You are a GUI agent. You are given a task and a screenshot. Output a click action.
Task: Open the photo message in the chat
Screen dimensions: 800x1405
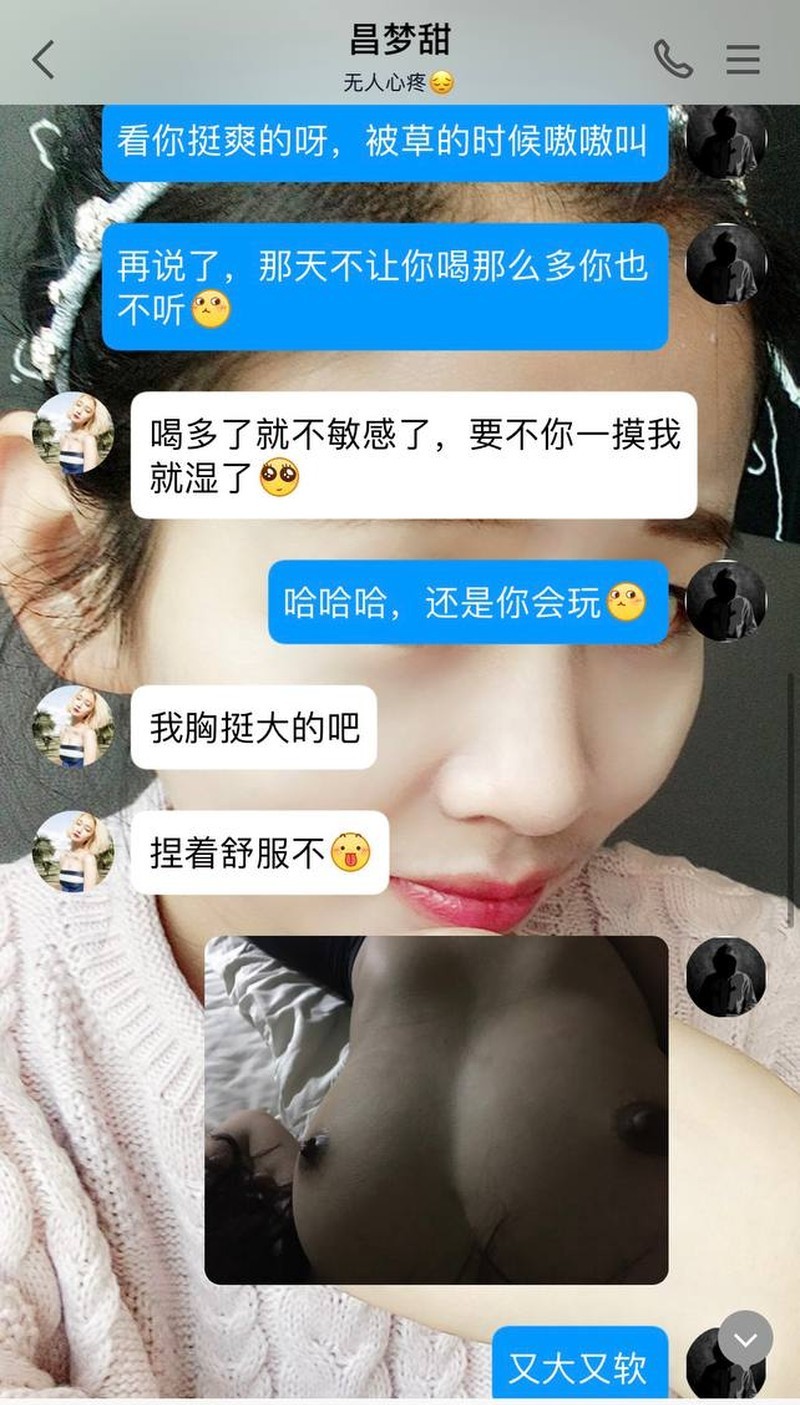436,1109
